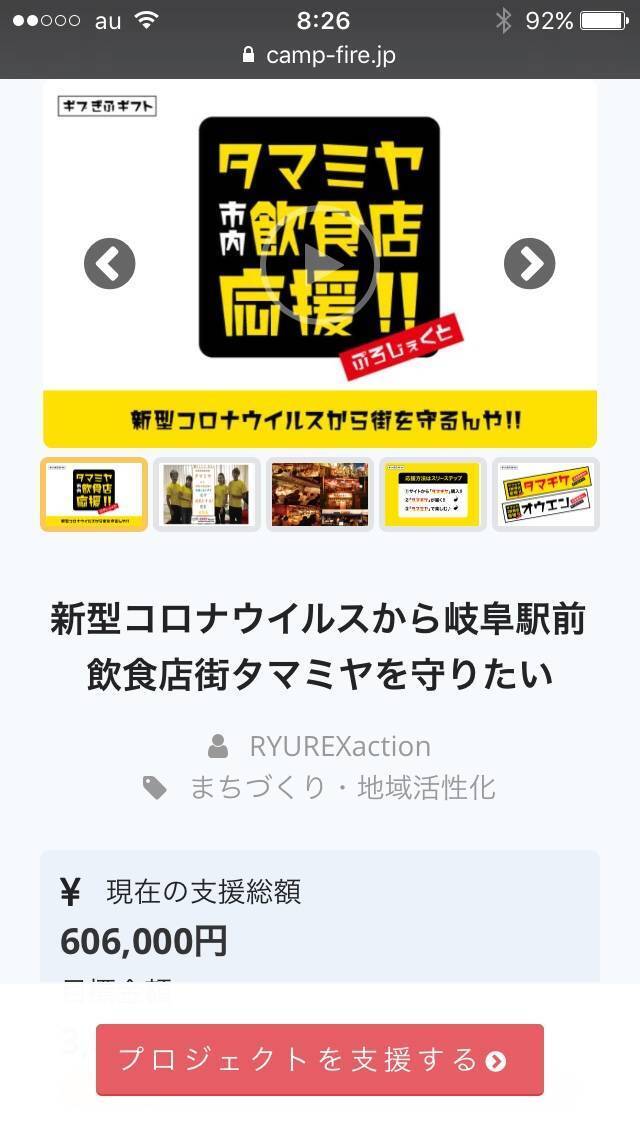This screenshot has width=640, height=1136.
Task: Select the first thumbnail with yellow logo
Action: pos(94,494)
